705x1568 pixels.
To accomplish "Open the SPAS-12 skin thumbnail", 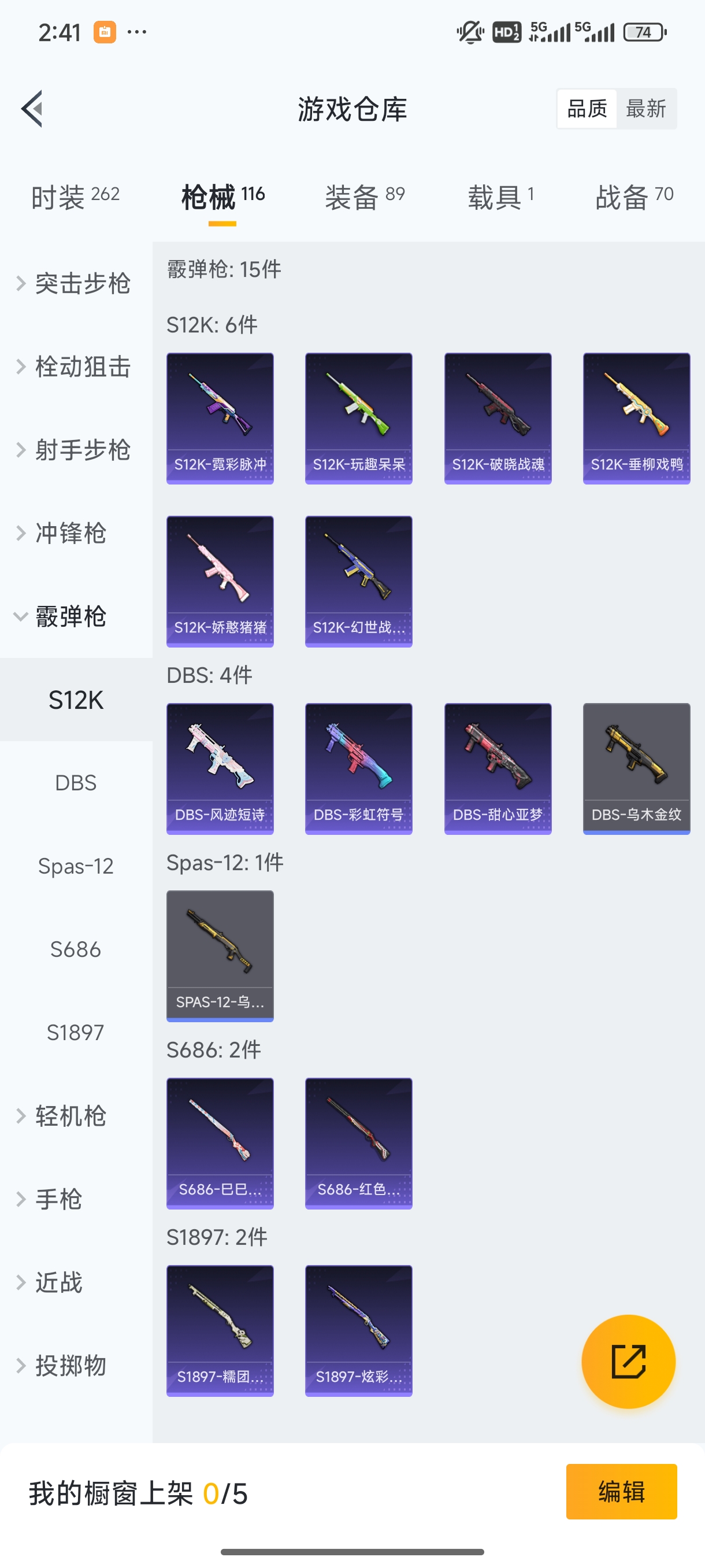I will (220, 956).
